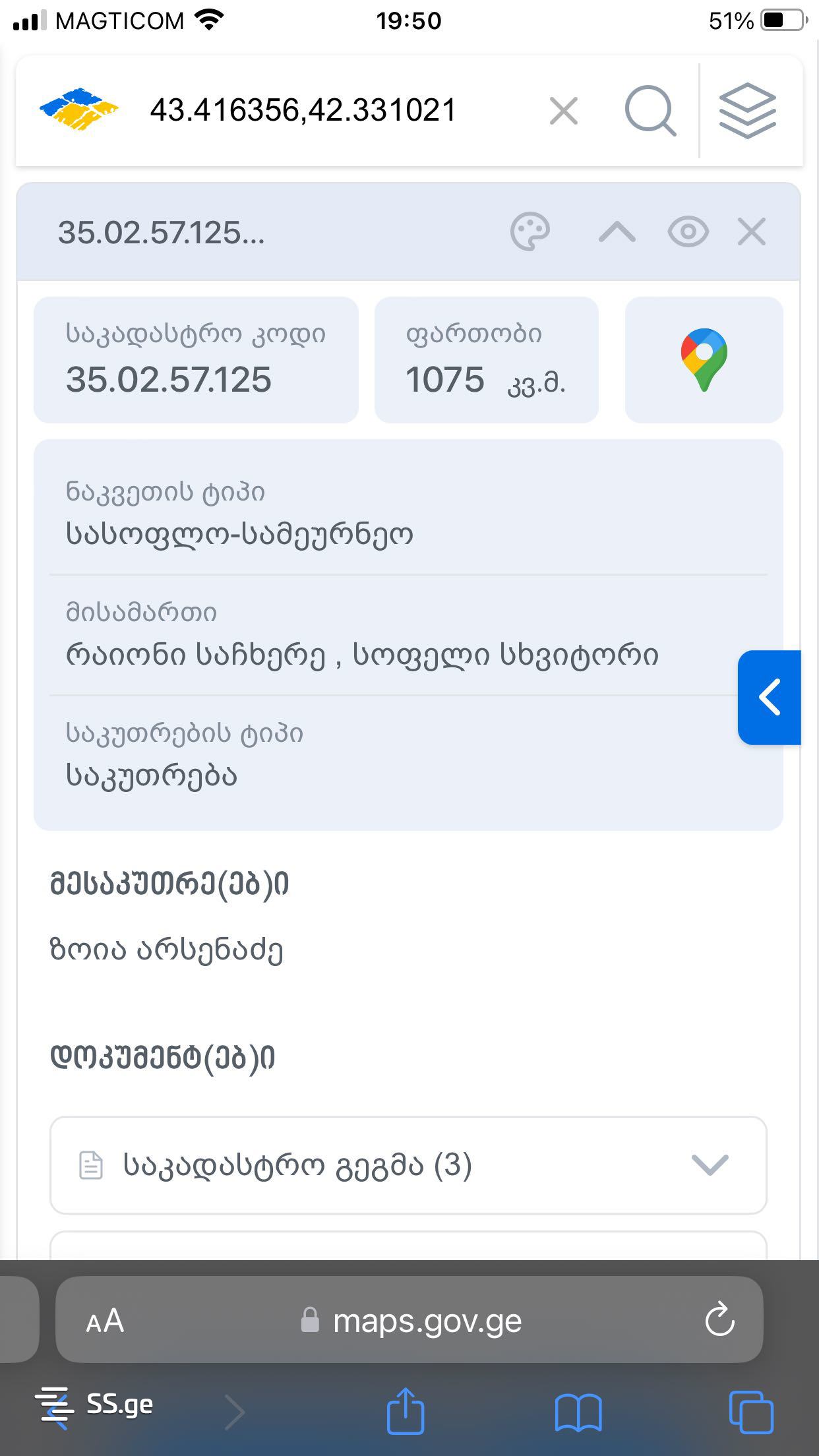Screen dimensions: 819x1456
Task: Reload the maps.gov.ge page
Action: tap(719, 1319)
